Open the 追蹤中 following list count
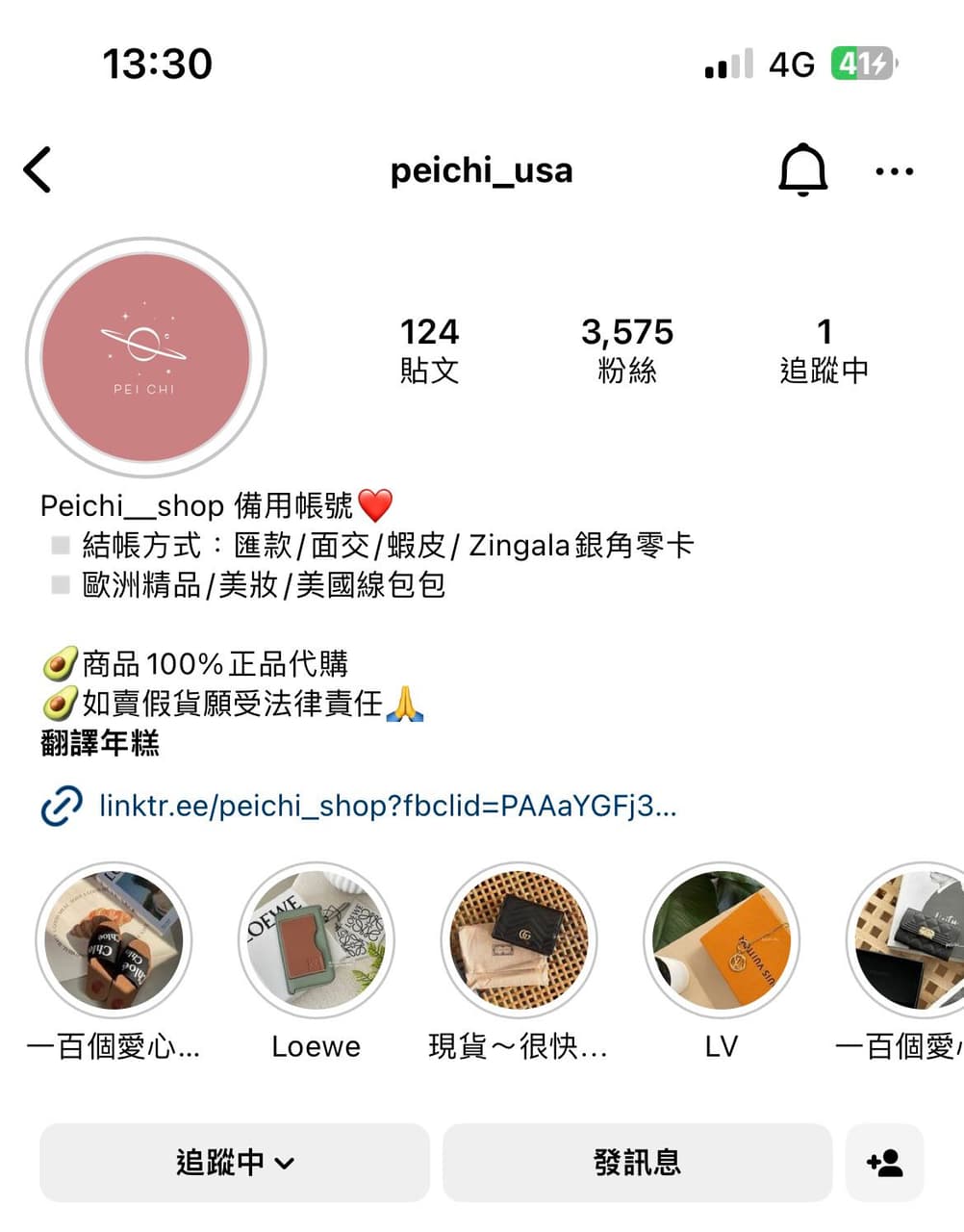The height and width of the screenshot is (1232, 964). click(x=824, y=350)
